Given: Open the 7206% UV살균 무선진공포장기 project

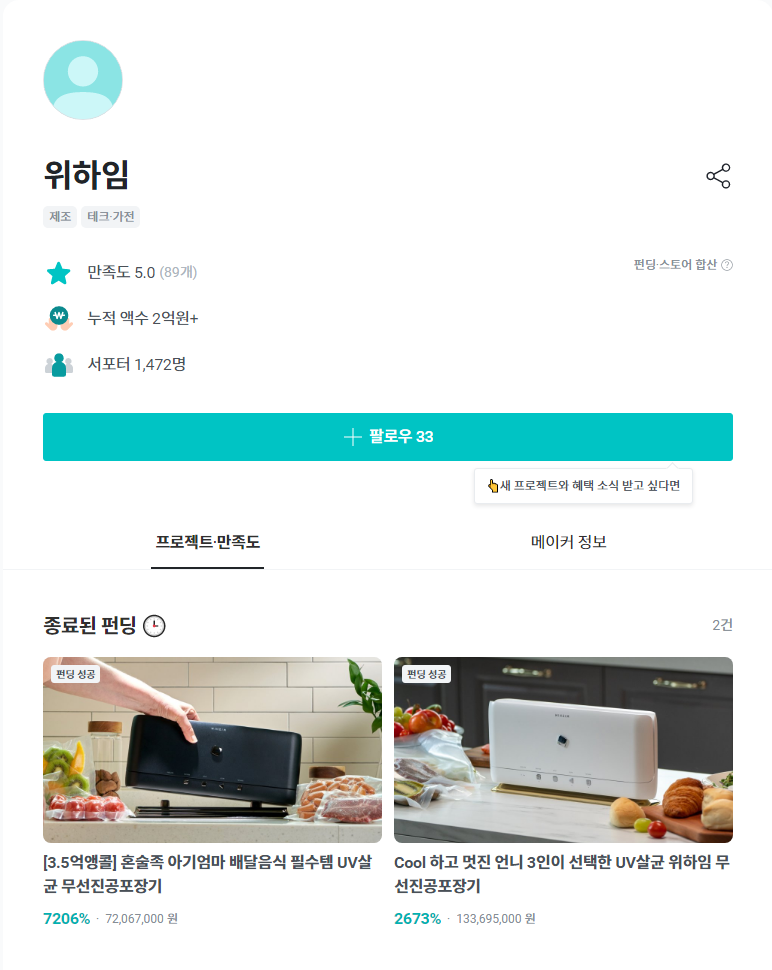Looking at the screenshot, I should click(x=212, y=750).
